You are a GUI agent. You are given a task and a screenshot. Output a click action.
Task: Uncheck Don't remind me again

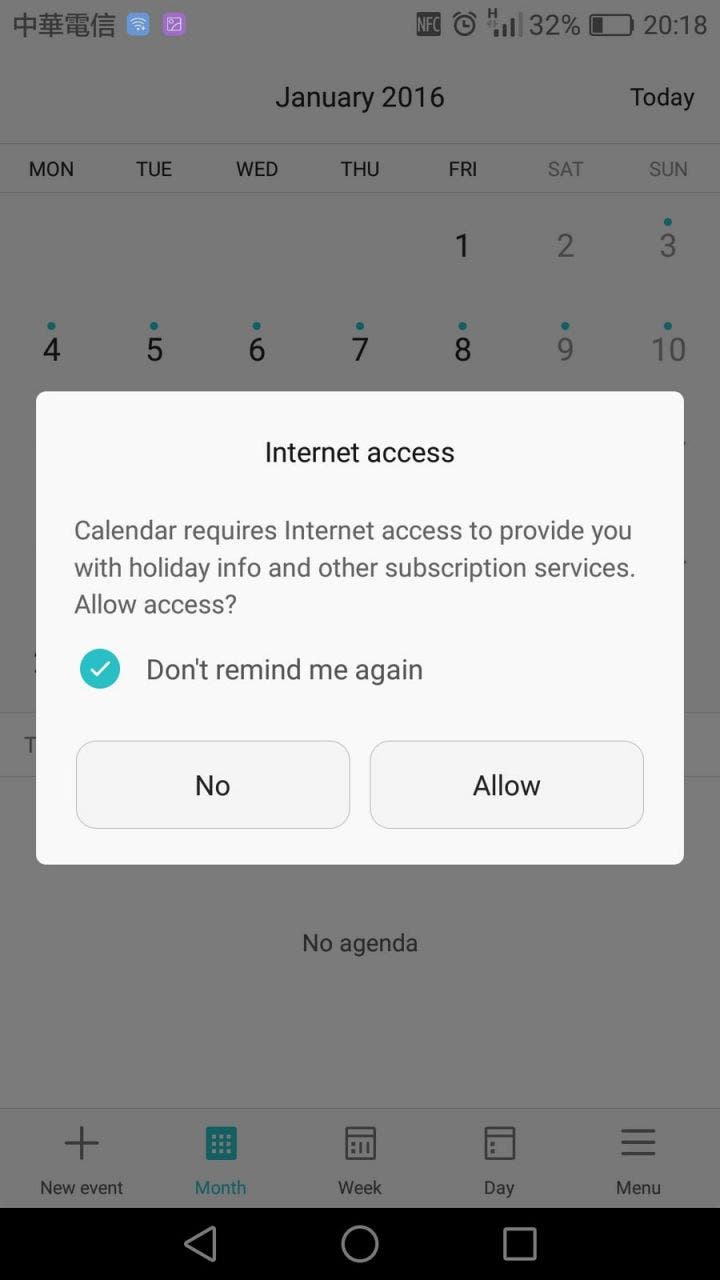pos(100,669)
